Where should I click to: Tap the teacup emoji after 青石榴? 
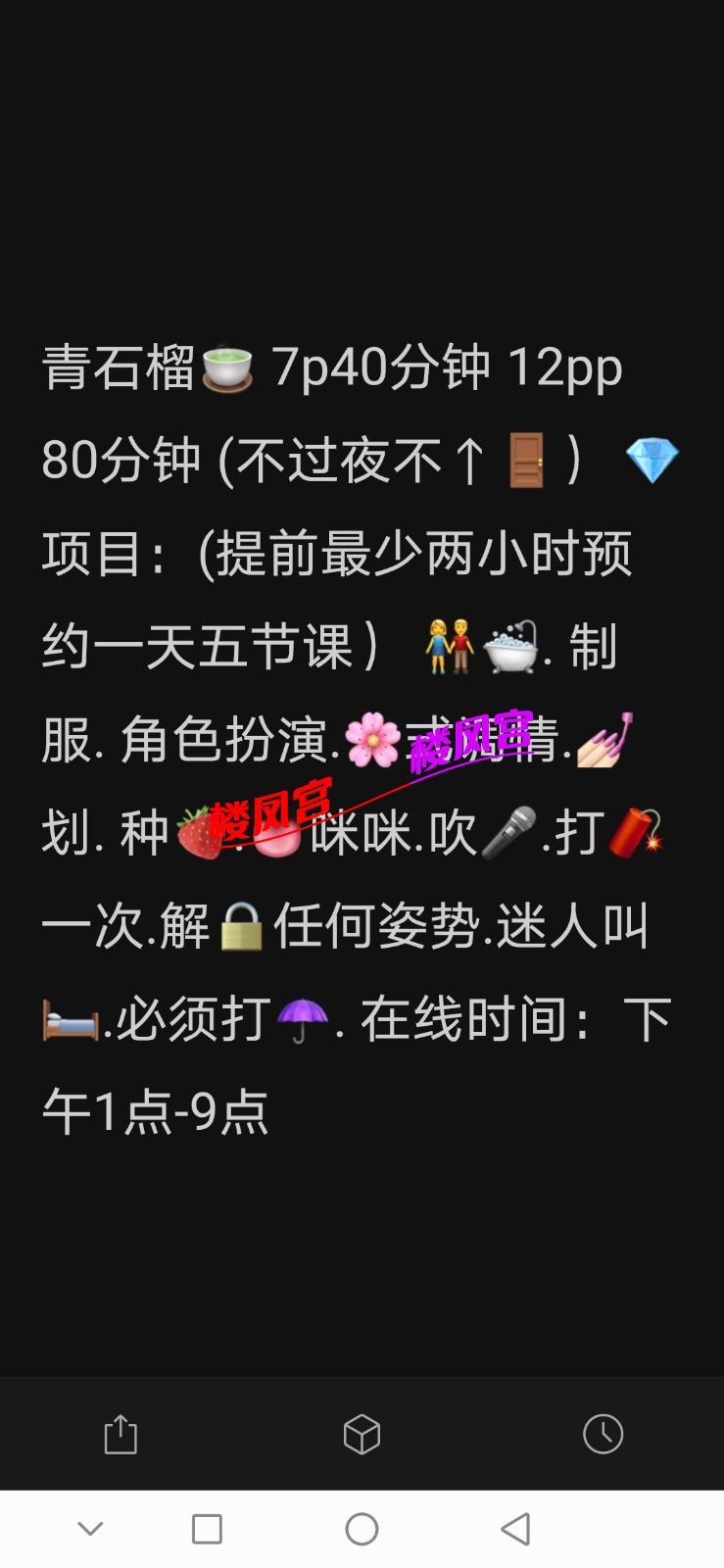coord(227,368)
